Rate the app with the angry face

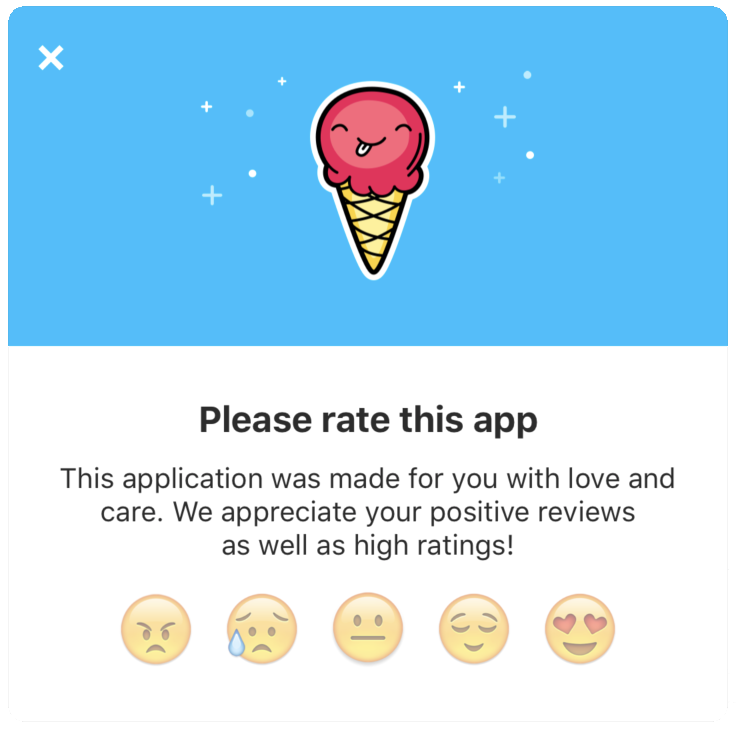coord(155,631)
